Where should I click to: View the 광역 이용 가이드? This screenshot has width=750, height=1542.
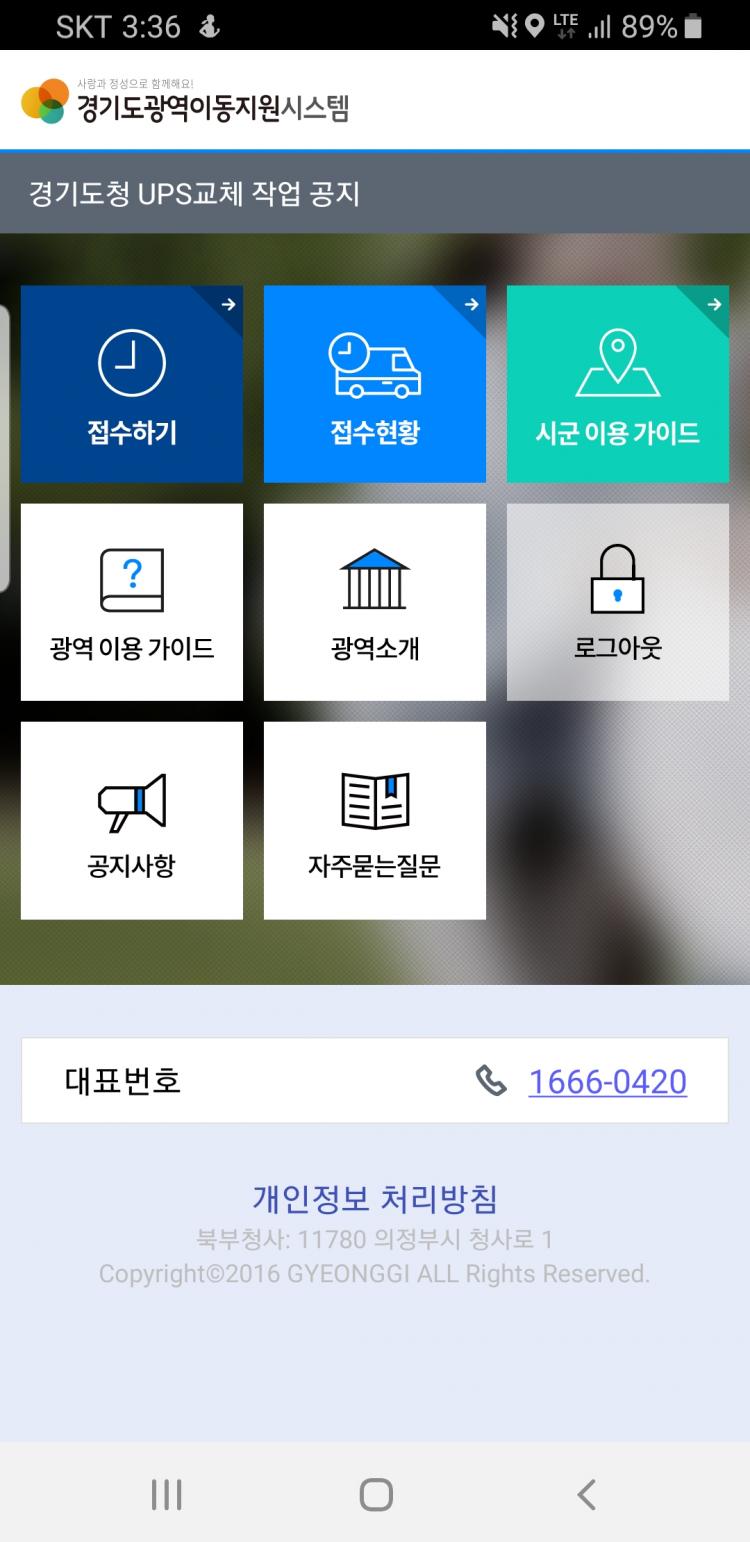click(x=132, y=602)
